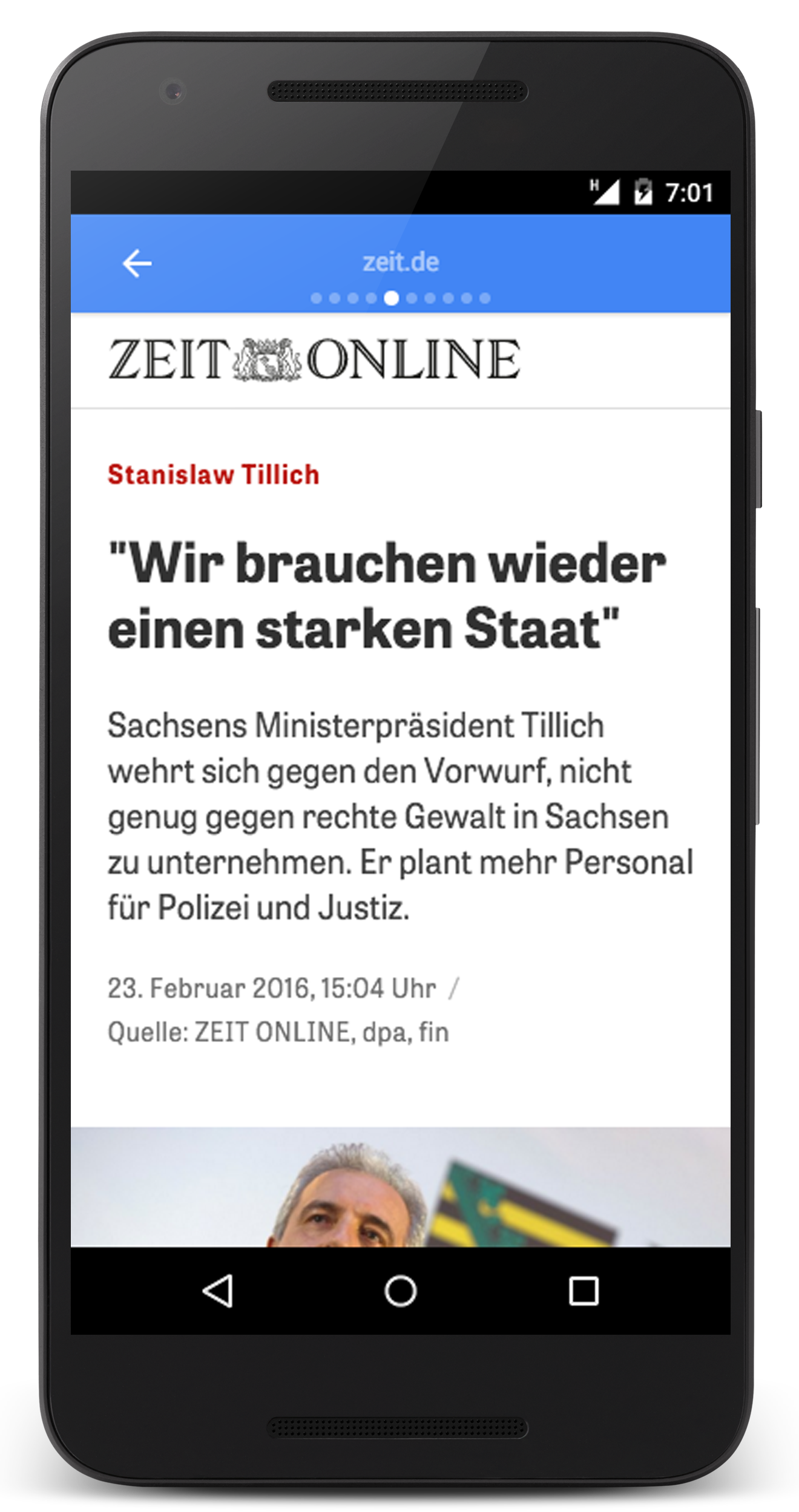Tap the system home circle button
799x1512 pixels.
tap(401, 1291)
